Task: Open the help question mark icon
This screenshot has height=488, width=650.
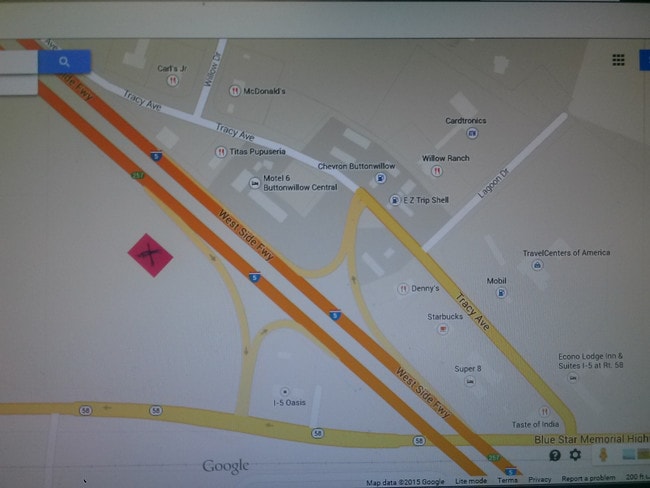Action: [x=555, y=455]
